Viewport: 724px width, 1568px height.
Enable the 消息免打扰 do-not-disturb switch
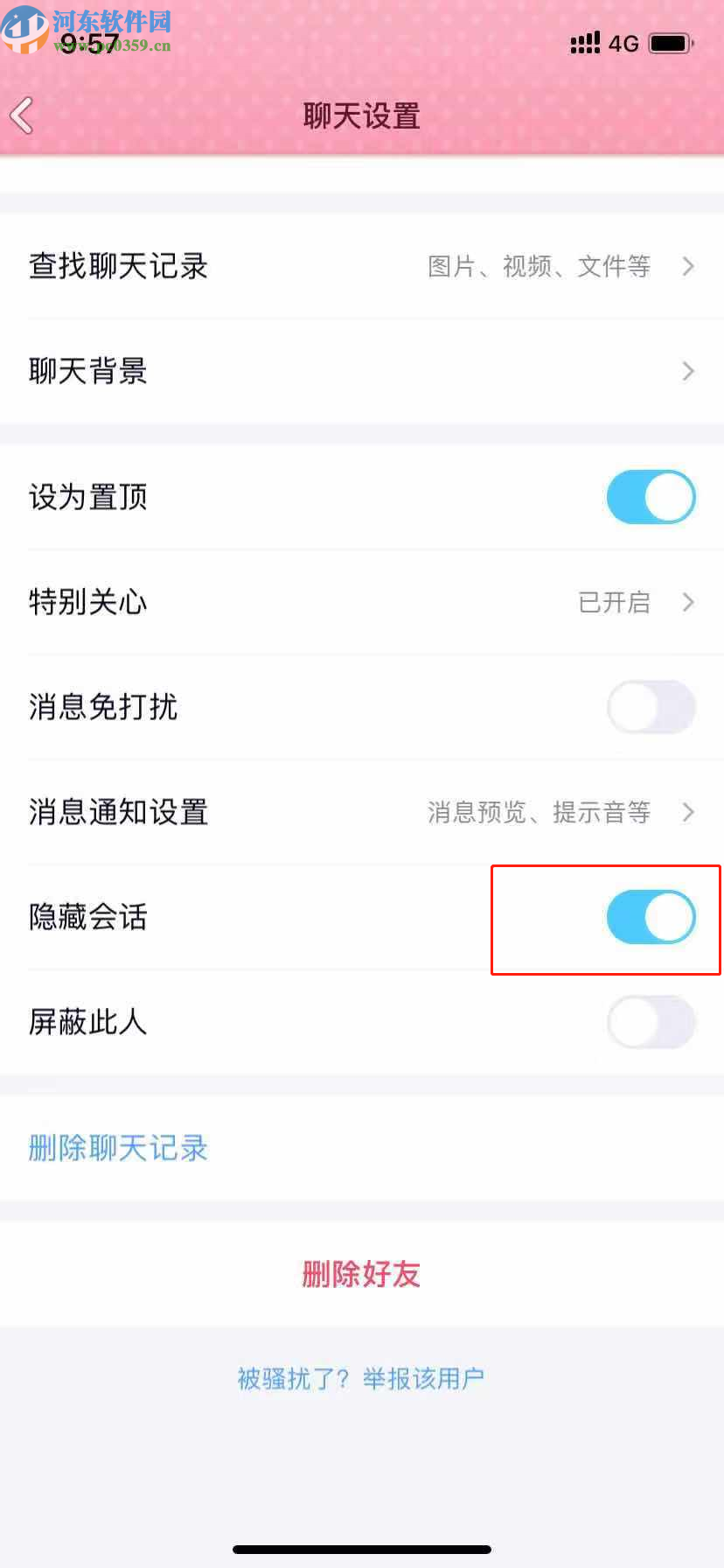click(651, 707)
